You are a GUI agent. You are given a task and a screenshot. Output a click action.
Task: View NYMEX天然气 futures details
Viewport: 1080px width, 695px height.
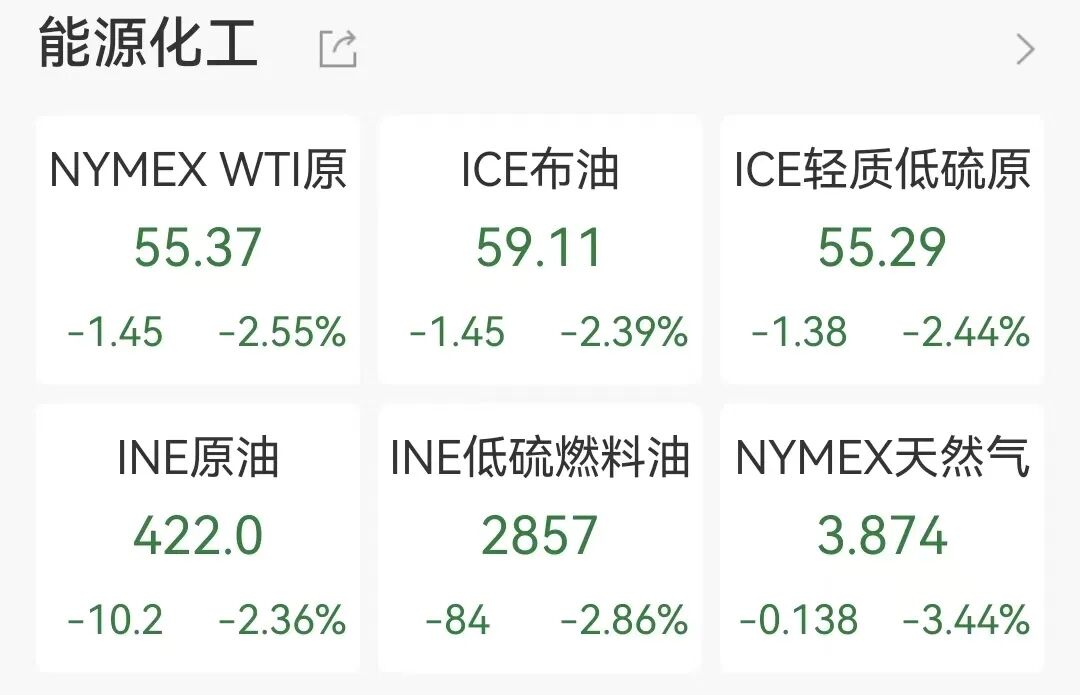(882, 538)
